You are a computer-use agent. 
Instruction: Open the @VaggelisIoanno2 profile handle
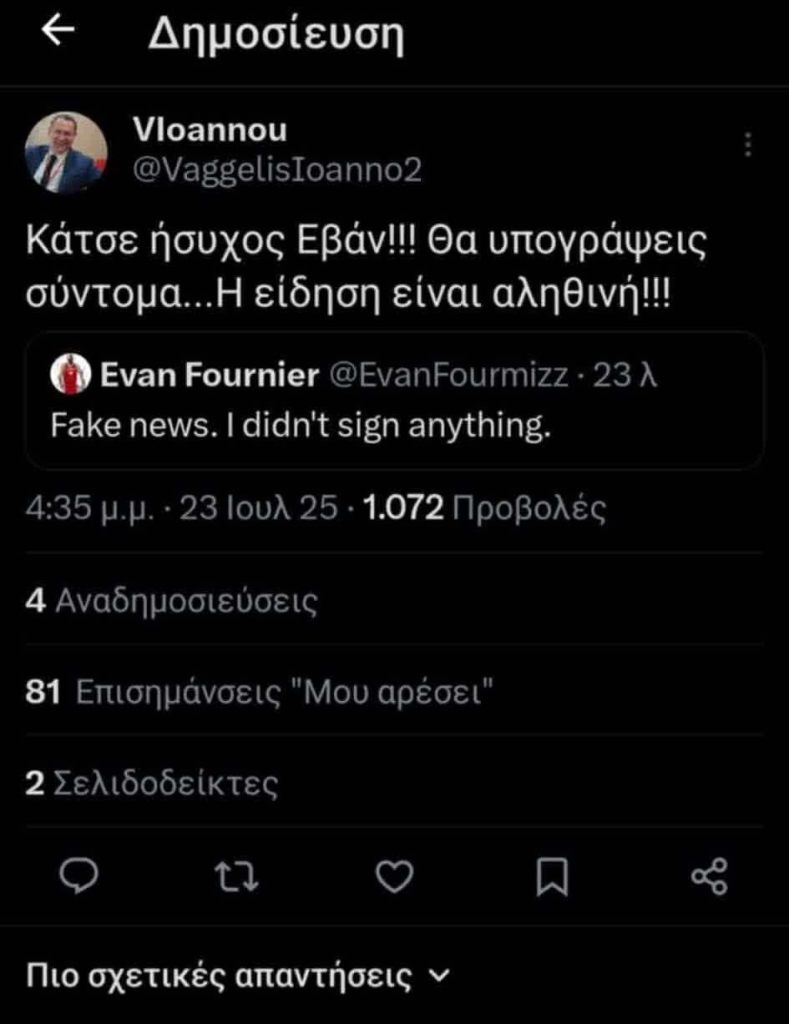(277, 171)
